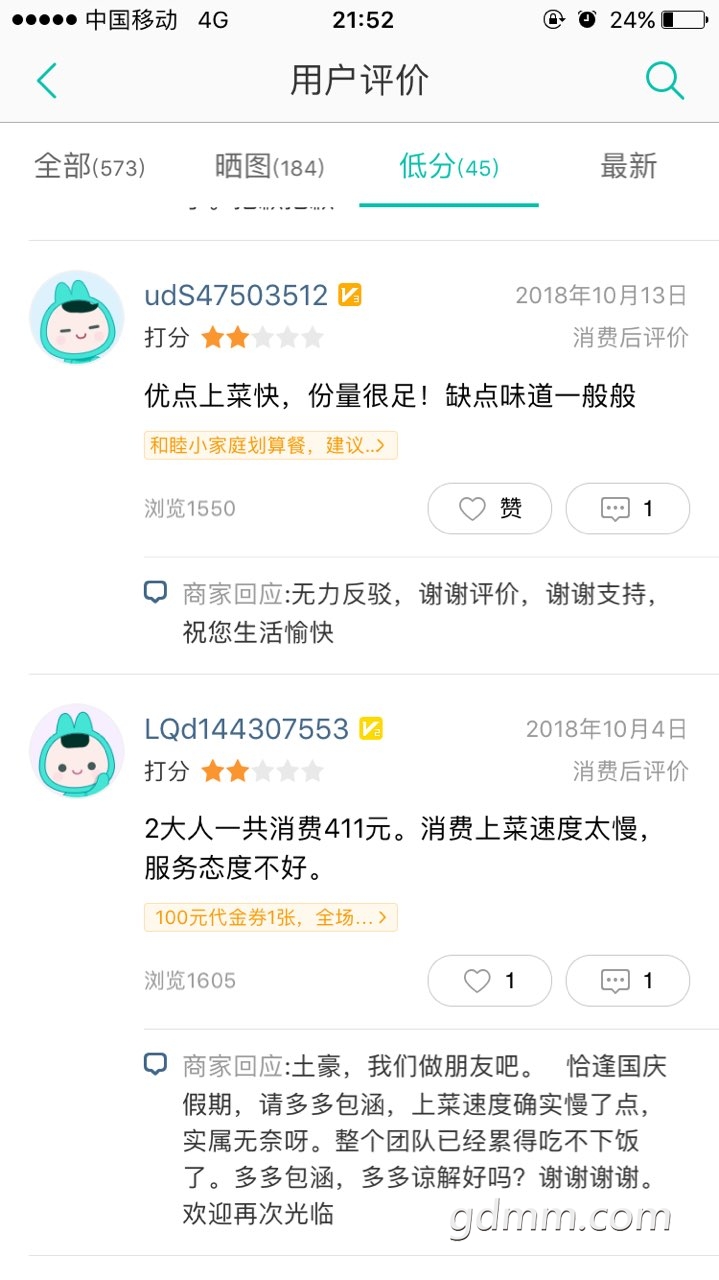719x1280 pixels.
Task: Like the review by LQd144307553
Action: (489, 981)
